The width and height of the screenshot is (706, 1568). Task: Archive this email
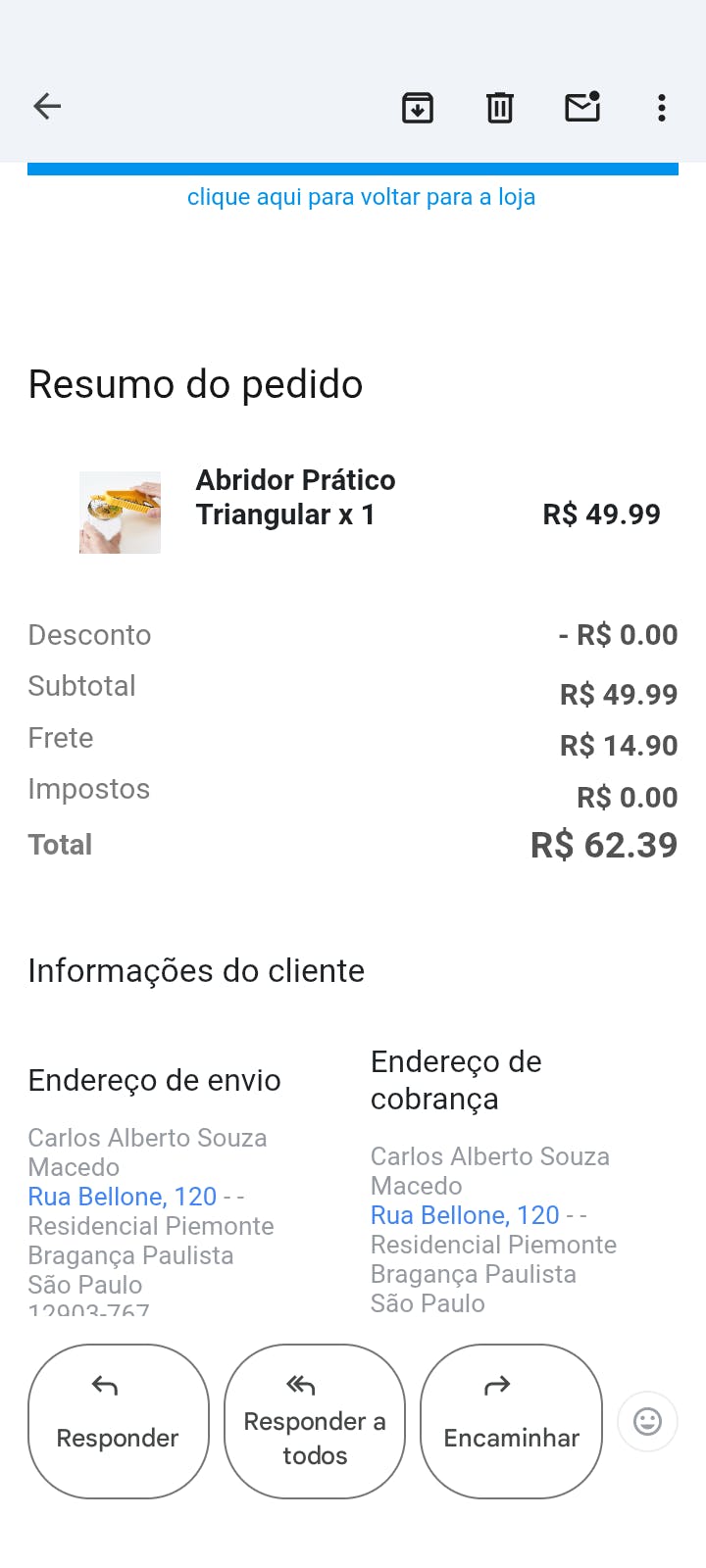[x=418, y=107]
